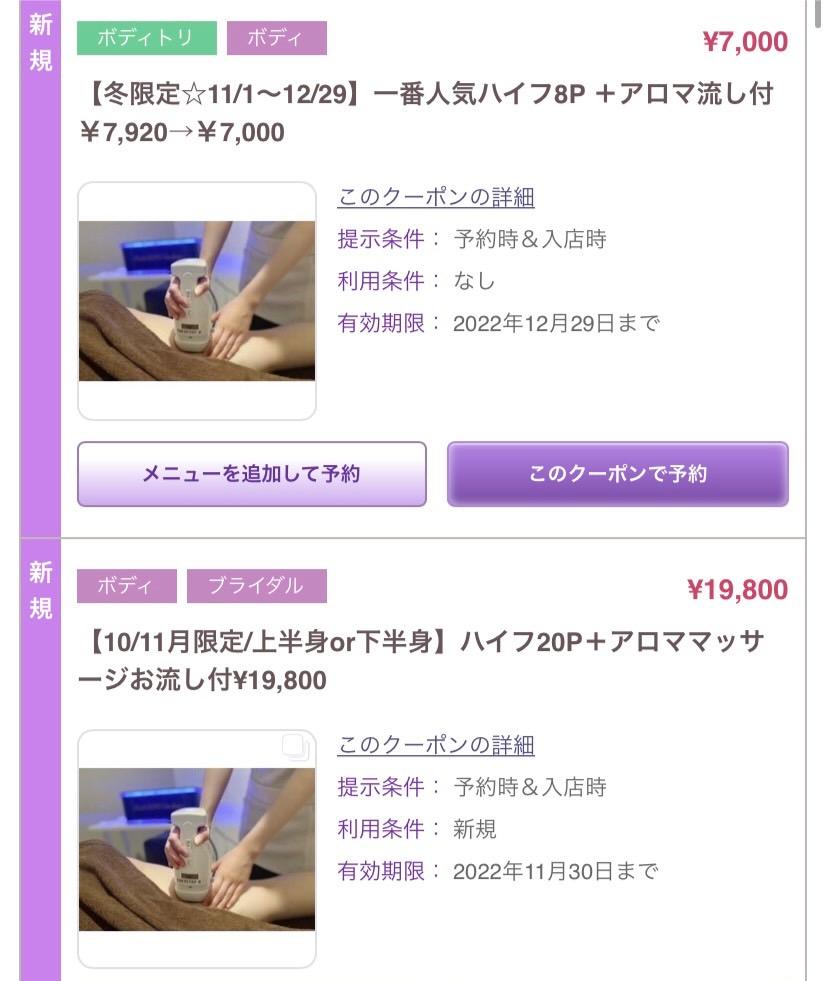Screen dimensions: 823x981
Task: Tap メニューを追加して予約 button
Action: click(x=252, y=474)
